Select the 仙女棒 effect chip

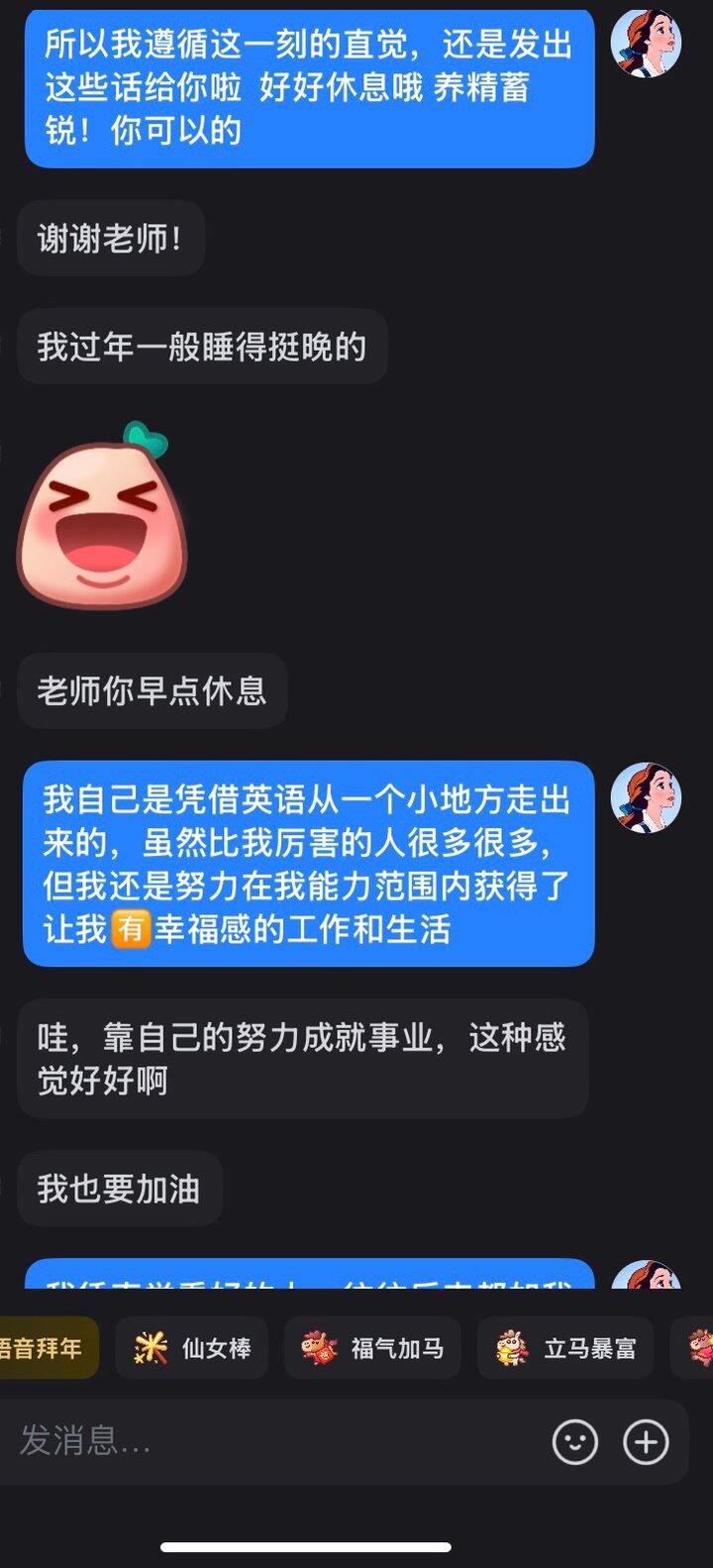point(192,1348)
